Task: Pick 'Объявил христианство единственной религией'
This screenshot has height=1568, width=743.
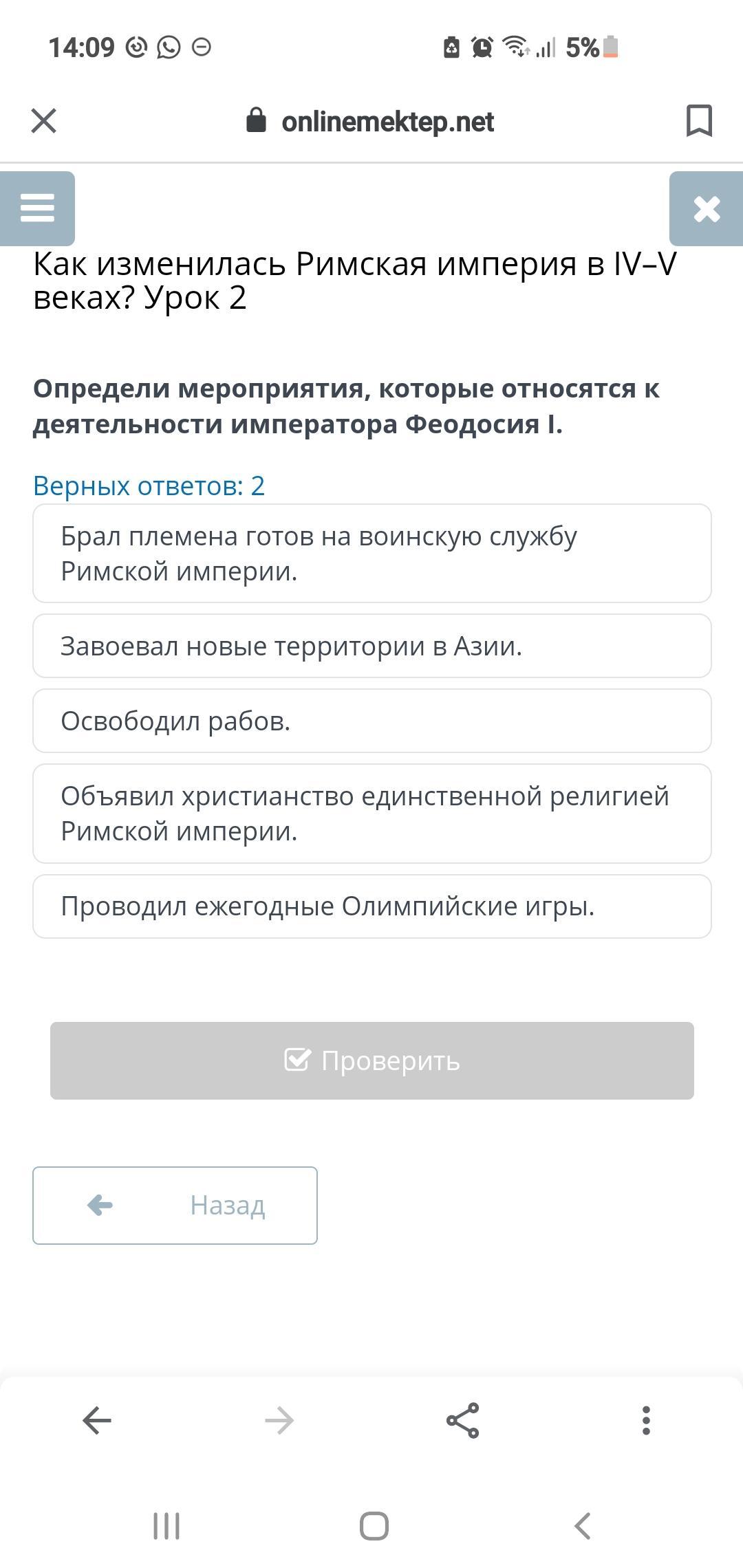Action: 372,814
